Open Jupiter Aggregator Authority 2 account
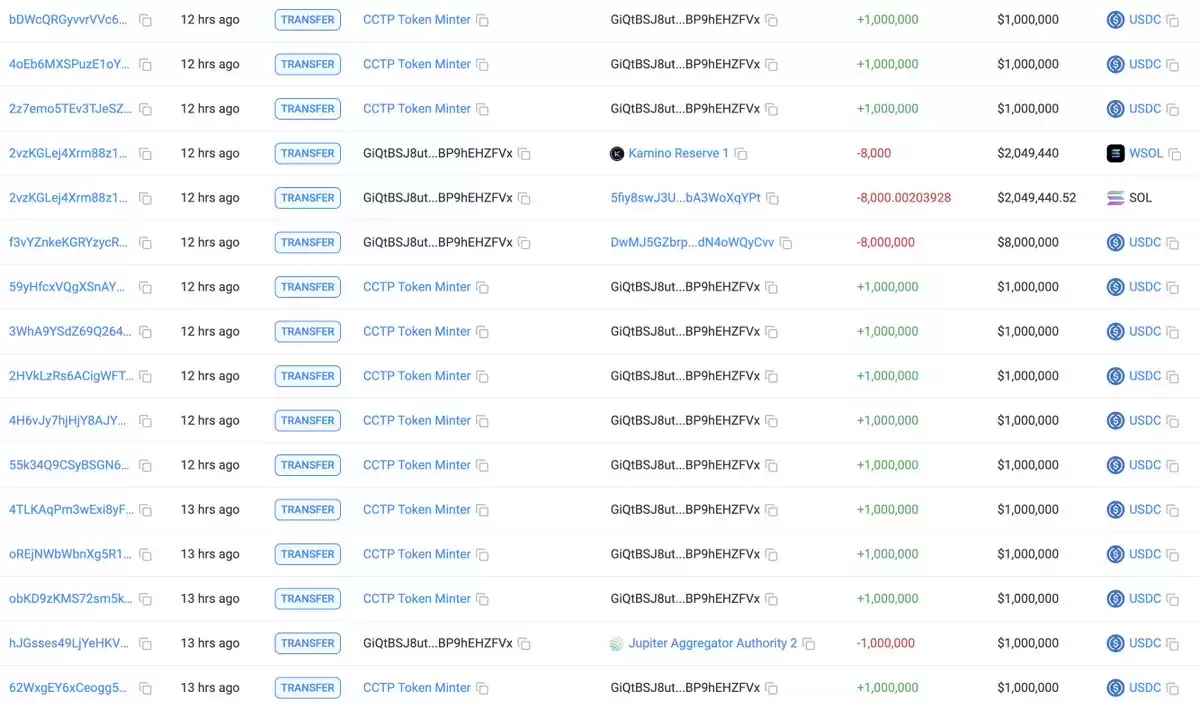 tap(712, 643)
